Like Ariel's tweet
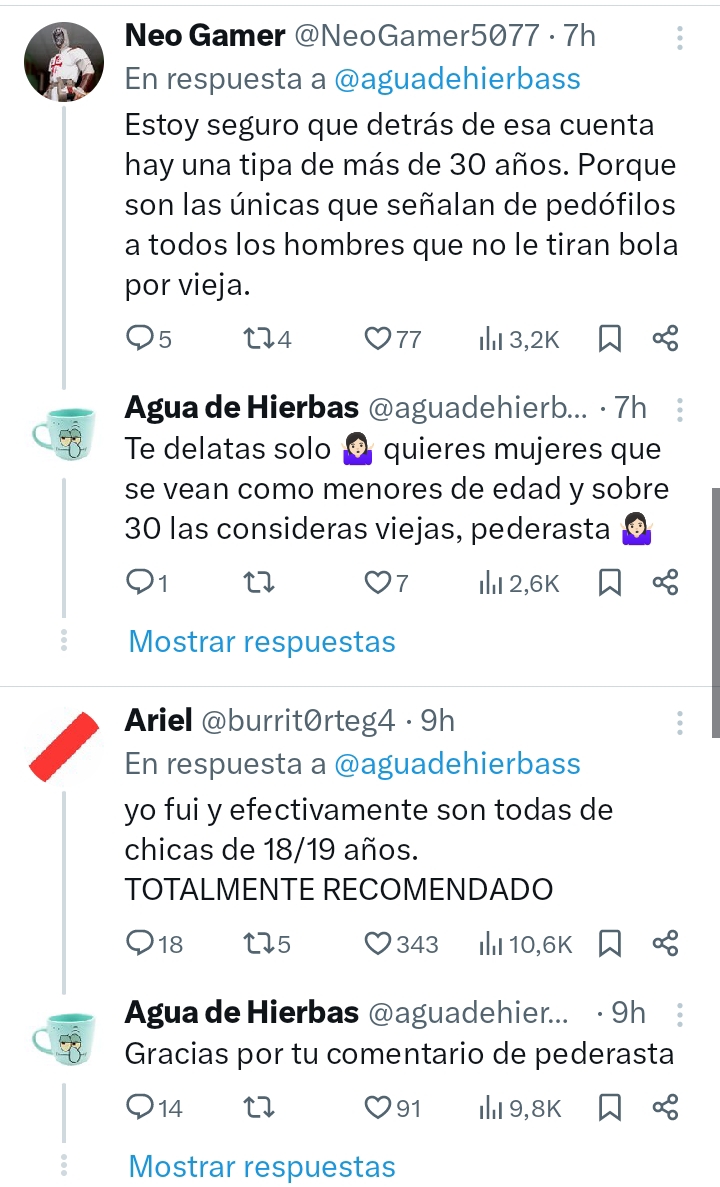 click(377, 943)
